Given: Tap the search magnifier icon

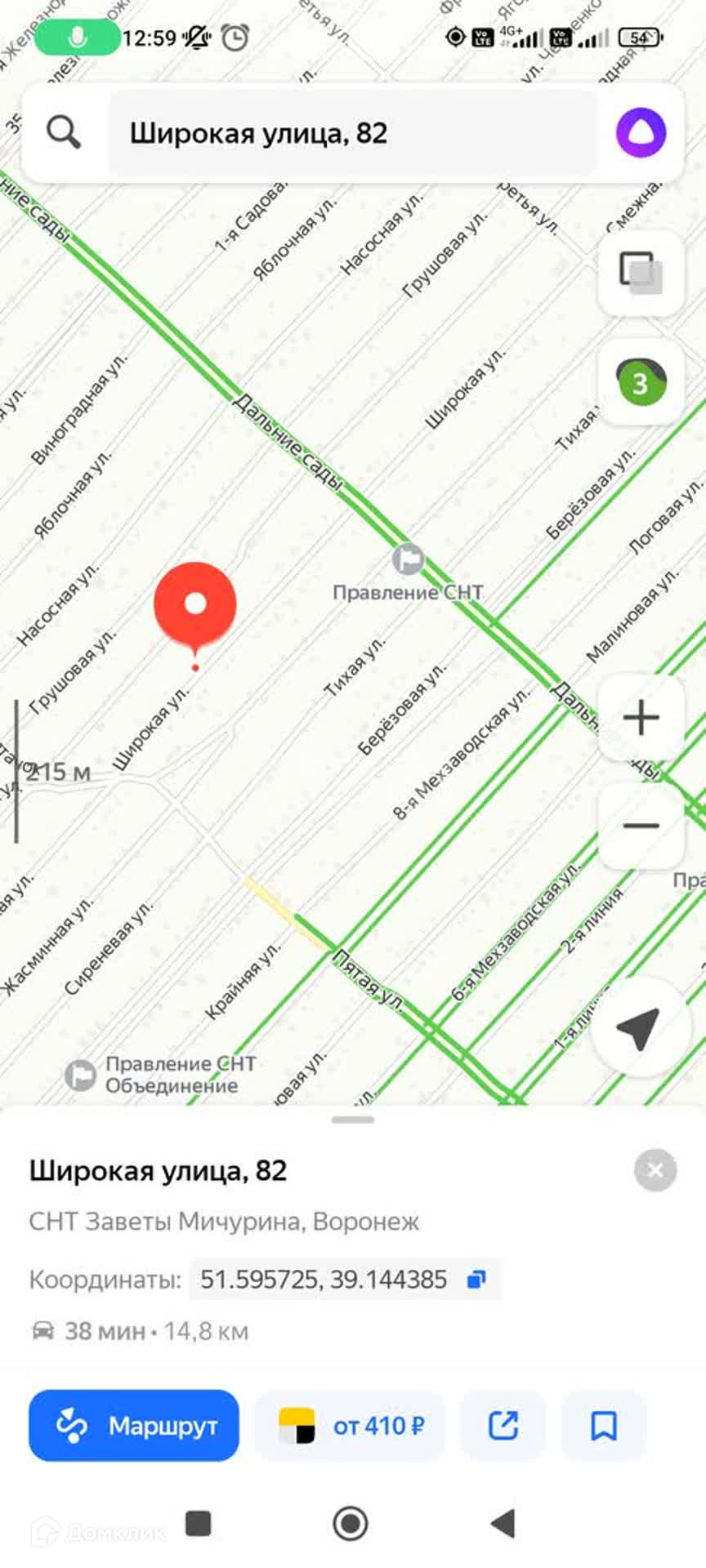Looking at the screenshot, I should 64,131.
